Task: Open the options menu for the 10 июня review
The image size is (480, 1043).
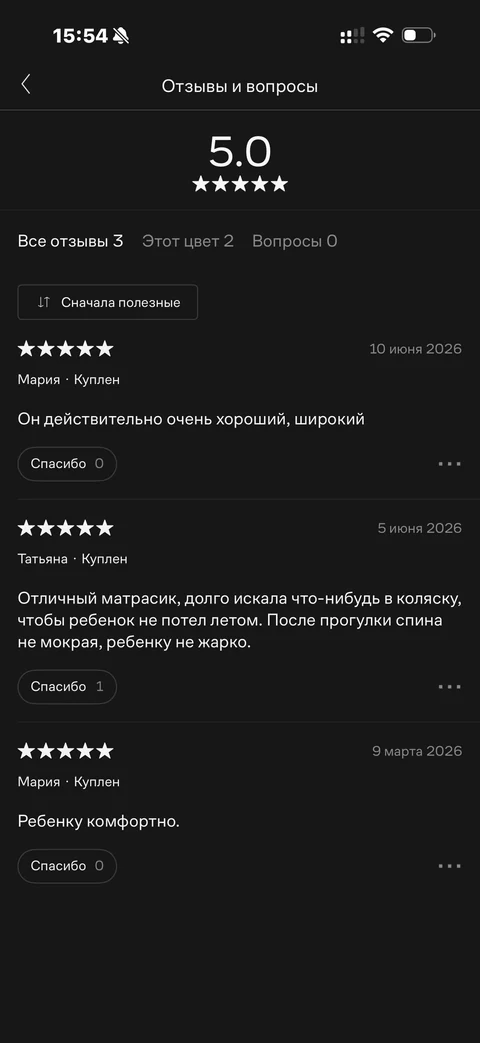Action: pyautogui.click(x=449, y=464)
